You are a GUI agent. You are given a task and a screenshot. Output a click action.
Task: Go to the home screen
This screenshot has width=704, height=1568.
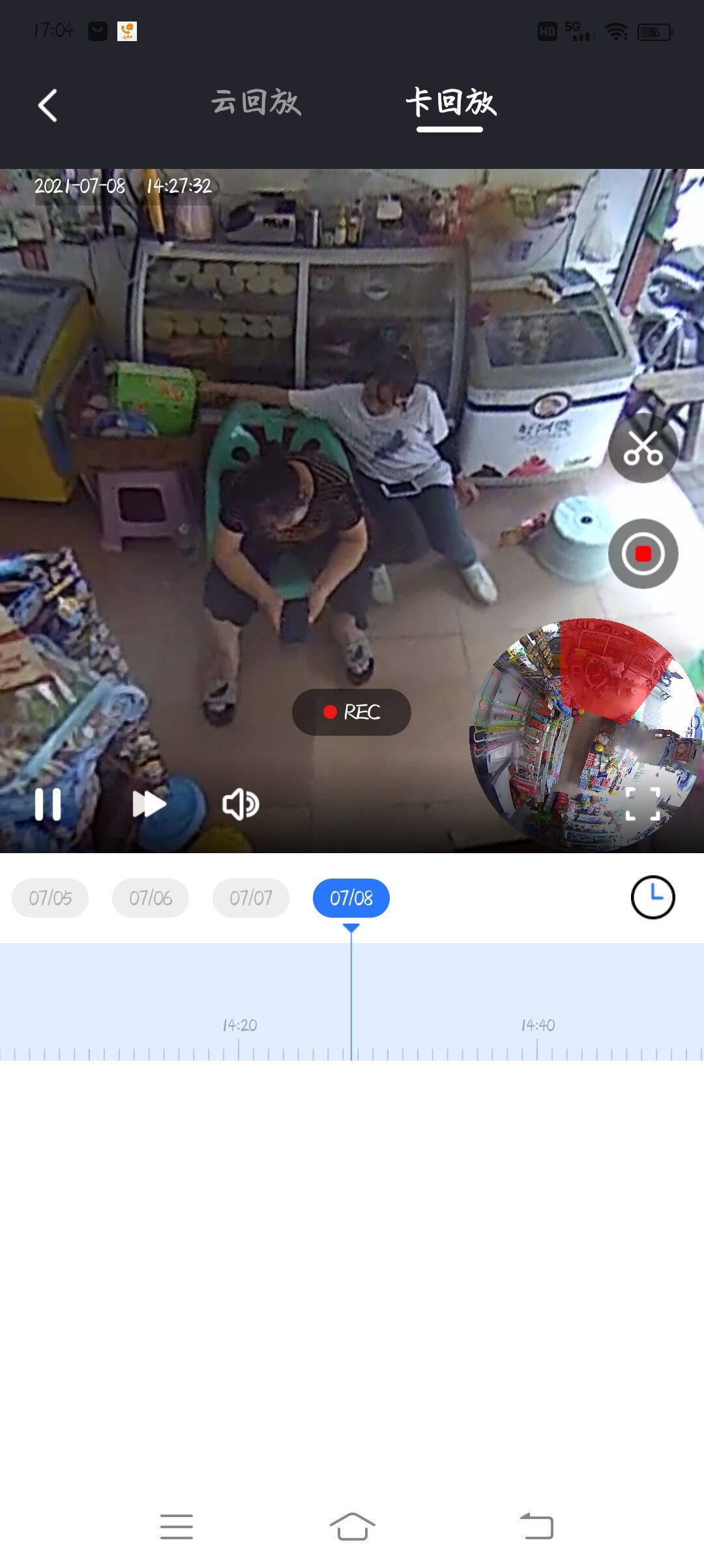(x=352, y=1526)
